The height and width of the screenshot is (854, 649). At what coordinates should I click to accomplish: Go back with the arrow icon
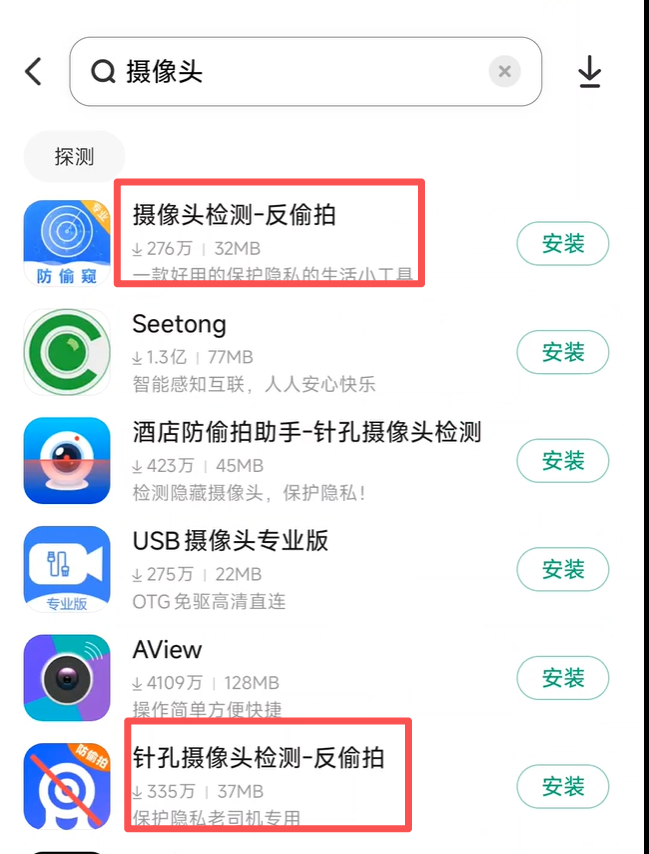(x=34, y=71)
